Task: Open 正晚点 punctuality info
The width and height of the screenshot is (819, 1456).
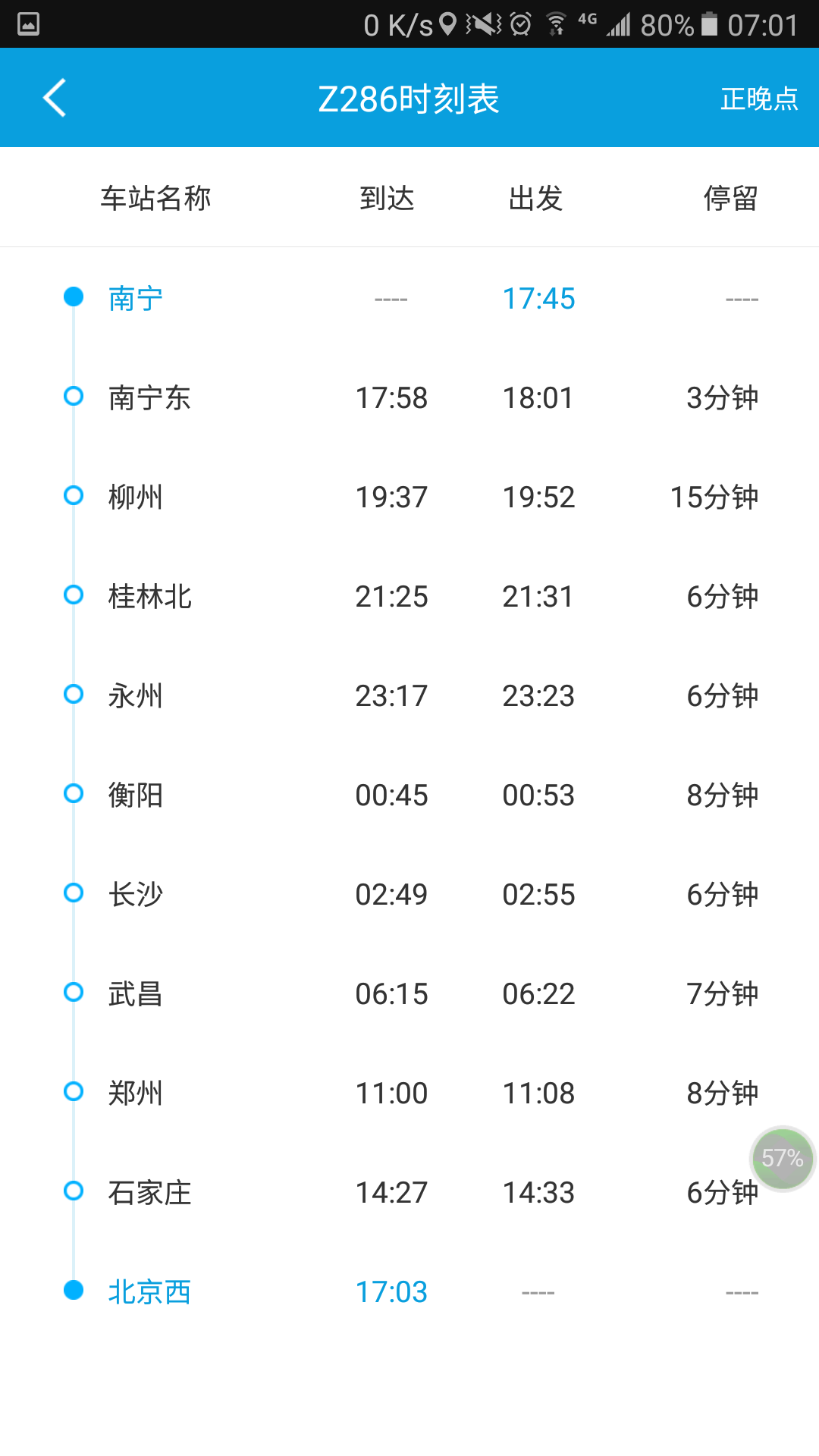Action: click(758, 99)
